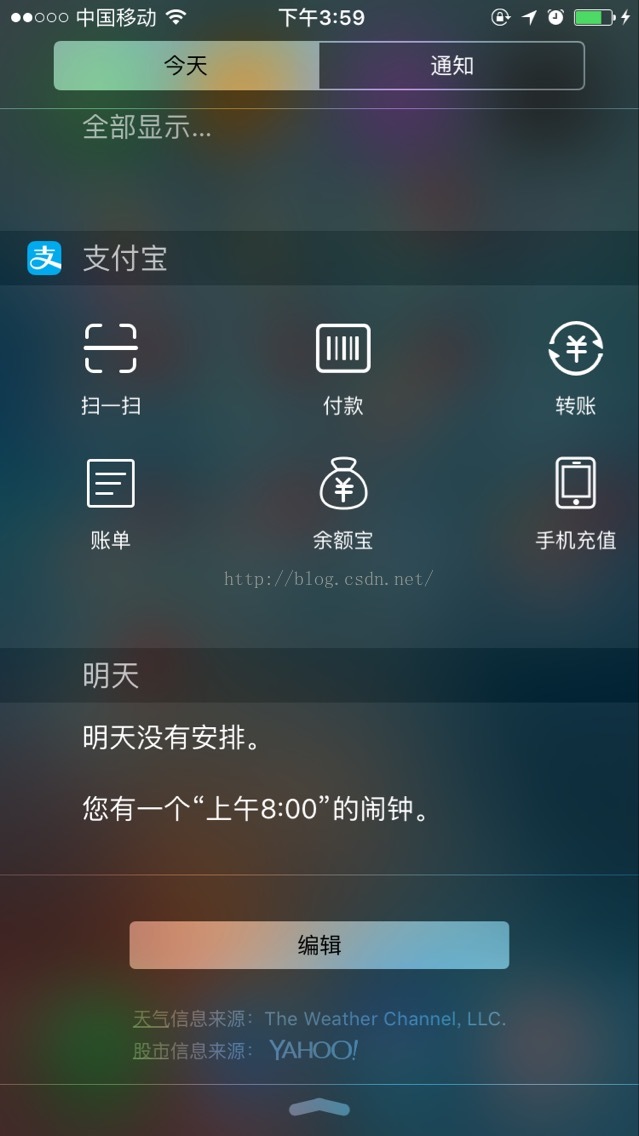Start a 转账 transfer
The width and height of the screenshot is (639, 1136).
click(x=575, y=367)
